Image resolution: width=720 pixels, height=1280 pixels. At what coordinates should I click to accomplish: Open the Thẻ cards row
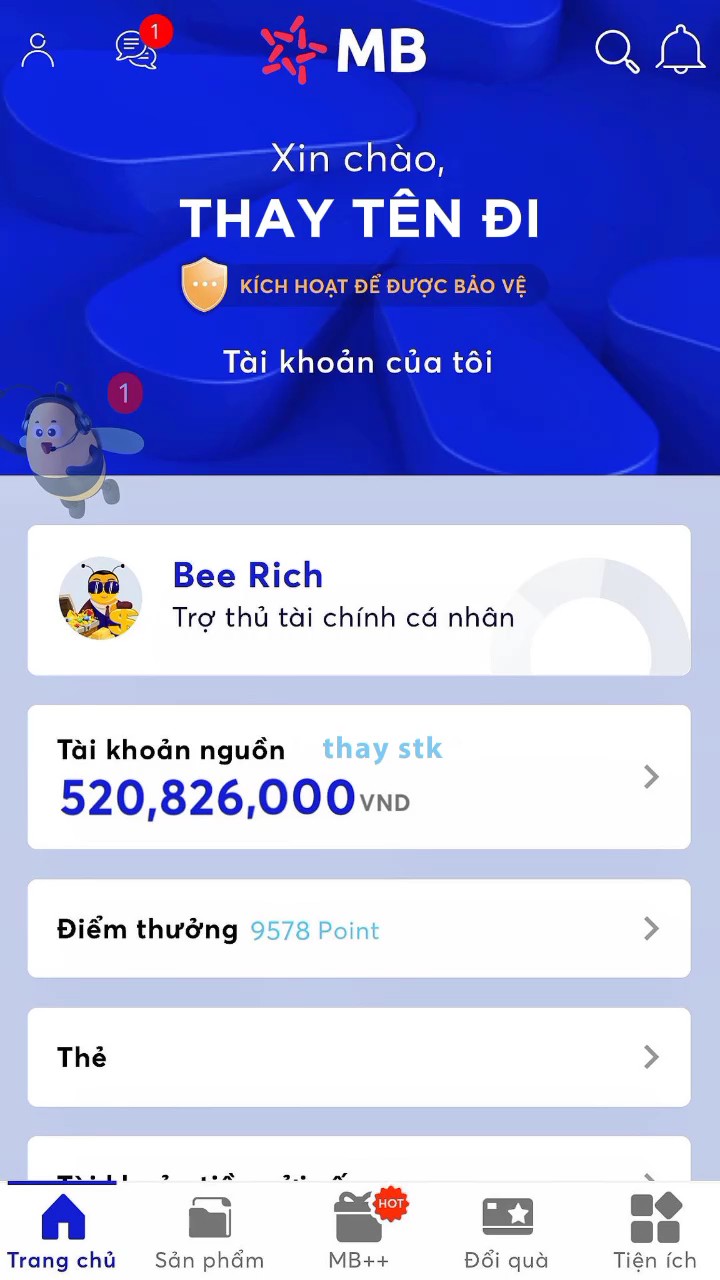pos(359,1057)
